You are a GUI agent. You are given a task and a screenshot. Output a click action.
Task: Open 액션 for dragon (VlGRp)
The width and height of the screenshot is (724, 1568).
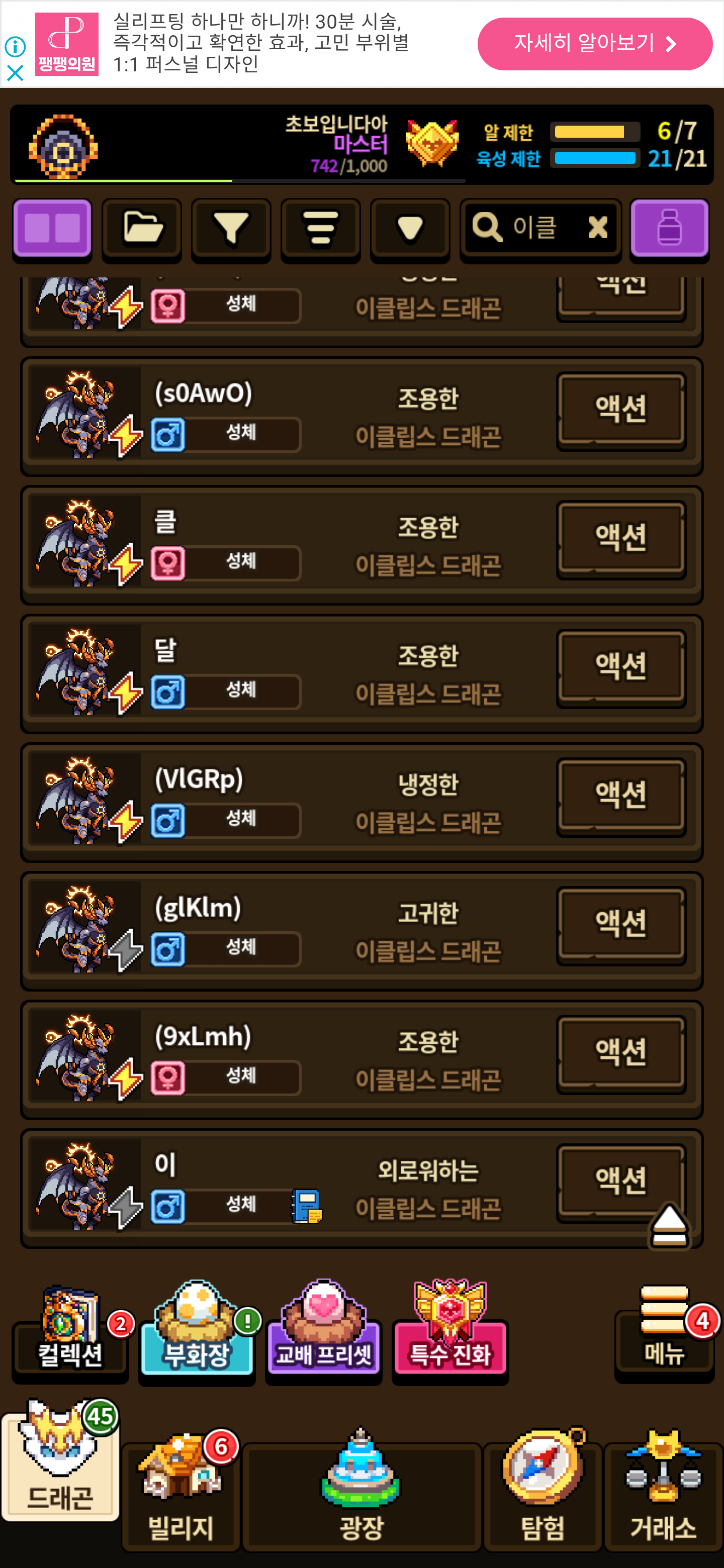tap(621, 796)
